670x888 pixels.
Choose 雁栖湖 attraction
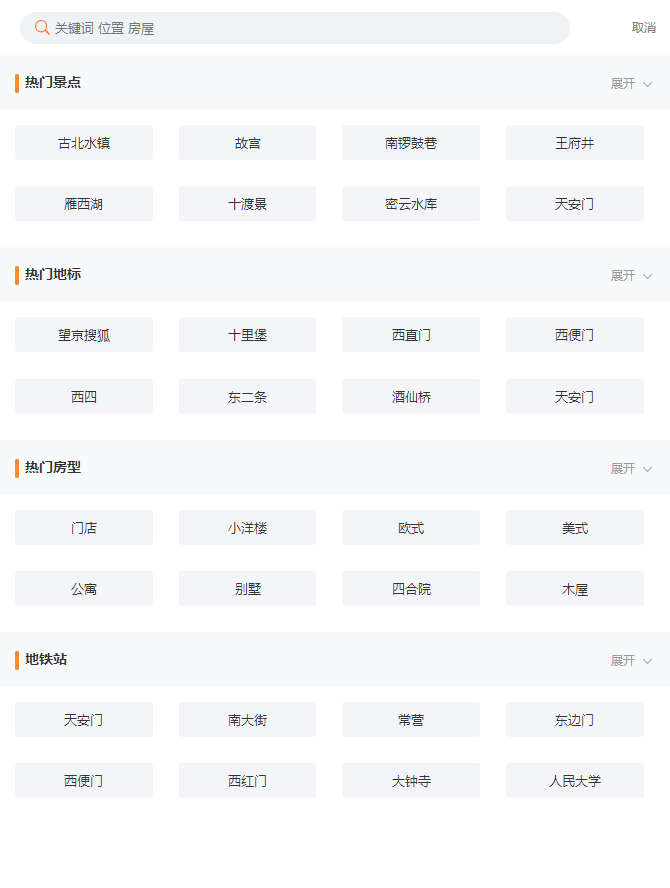84,204
